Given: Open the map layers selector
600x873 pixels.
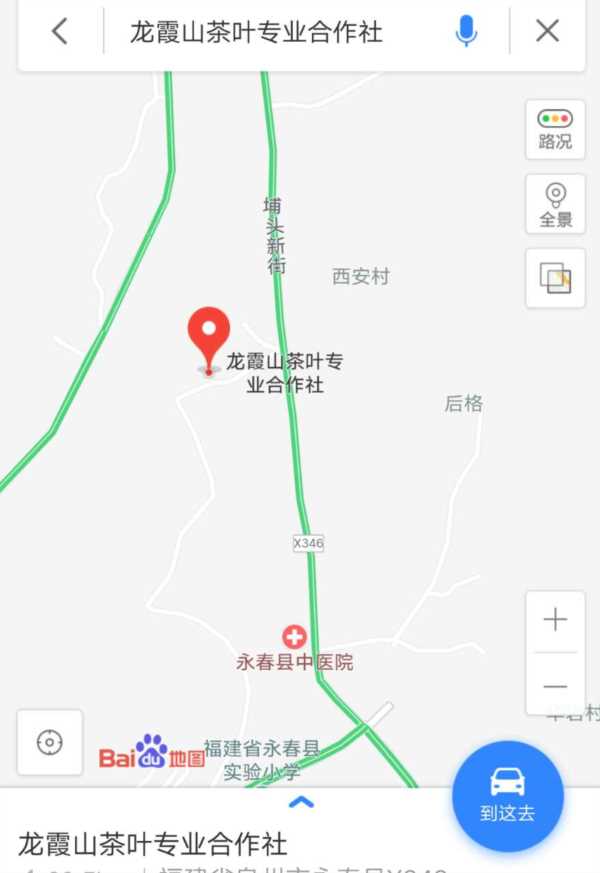Looking at the screenshot, I should [x=555, y=278].
